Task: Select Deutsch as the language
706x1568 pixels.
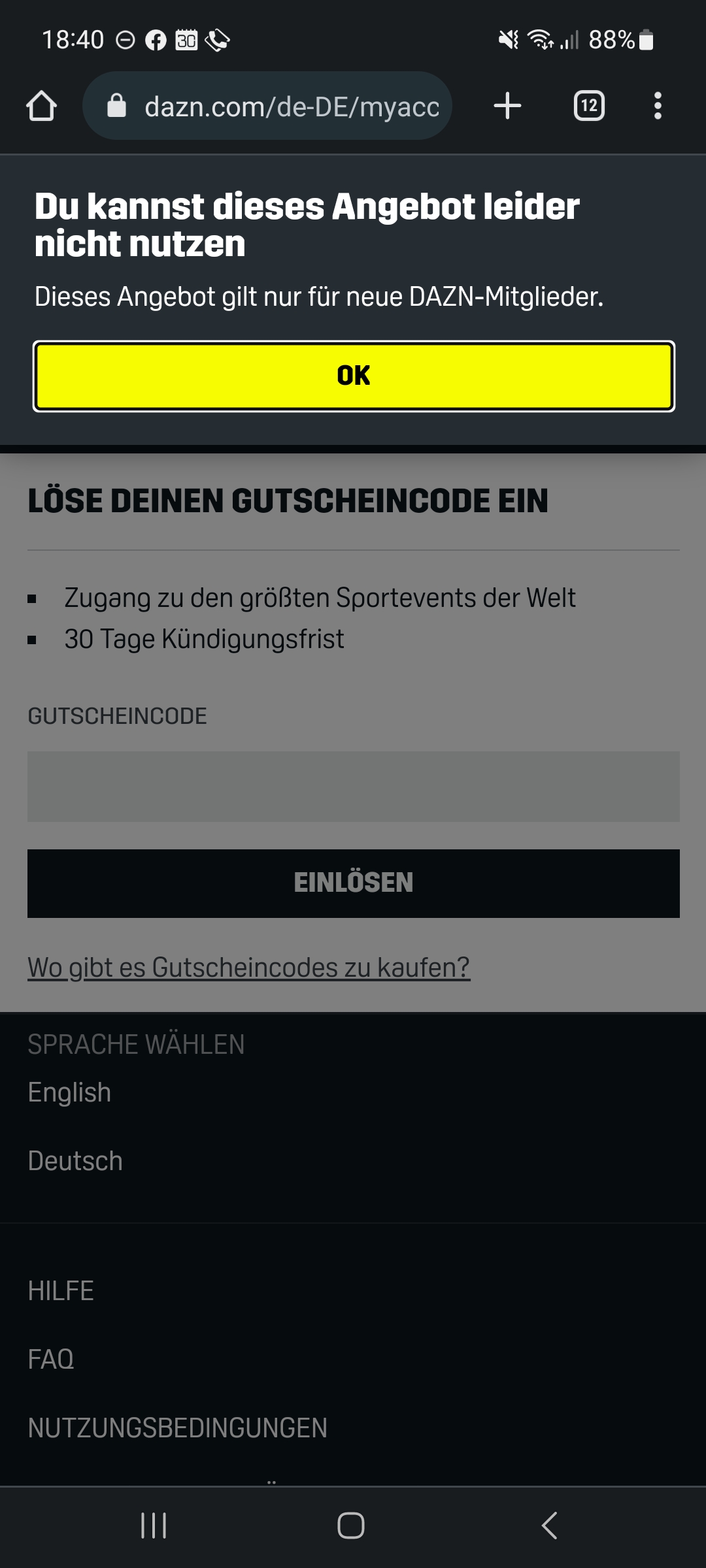Action: click(x=75, y=1161)
